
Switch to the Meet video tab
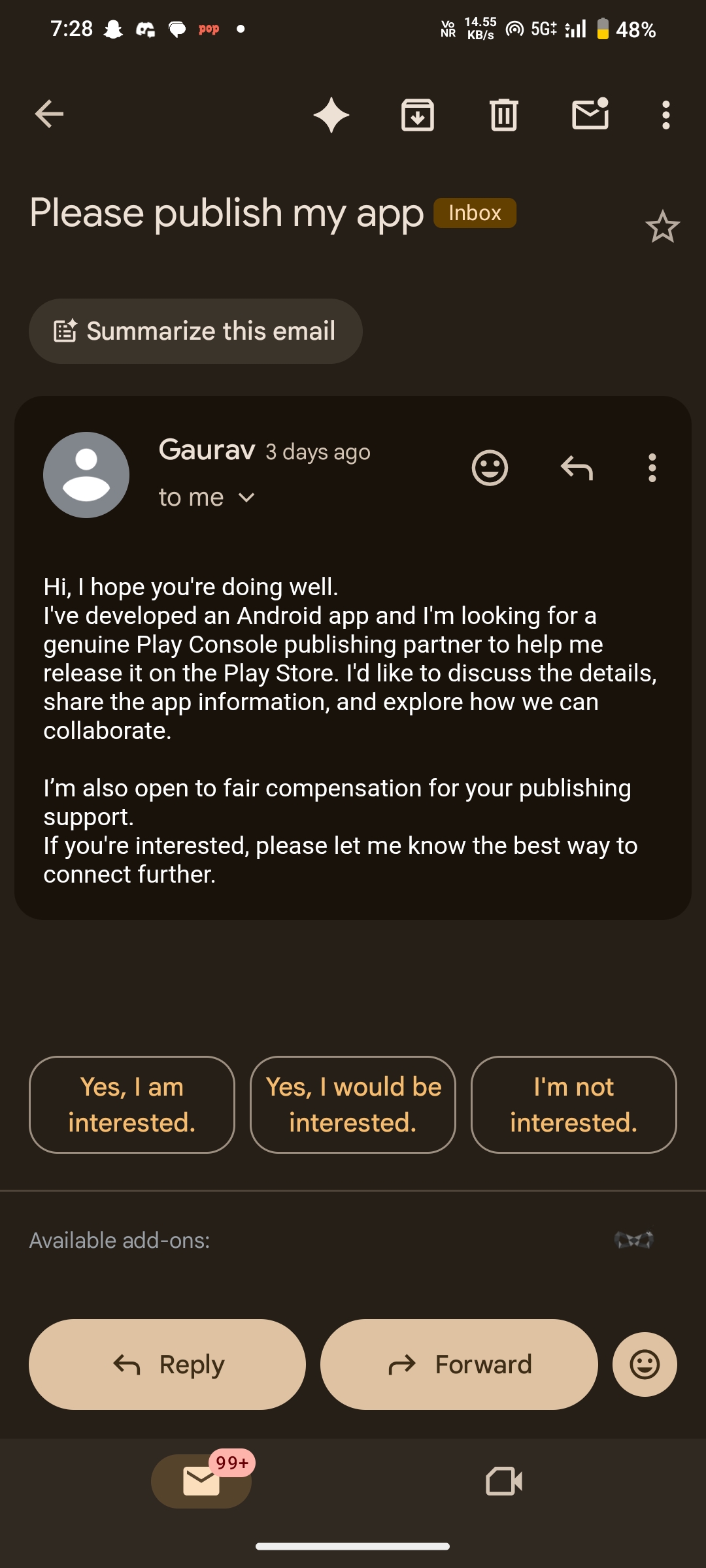(x=504, y=1481)
